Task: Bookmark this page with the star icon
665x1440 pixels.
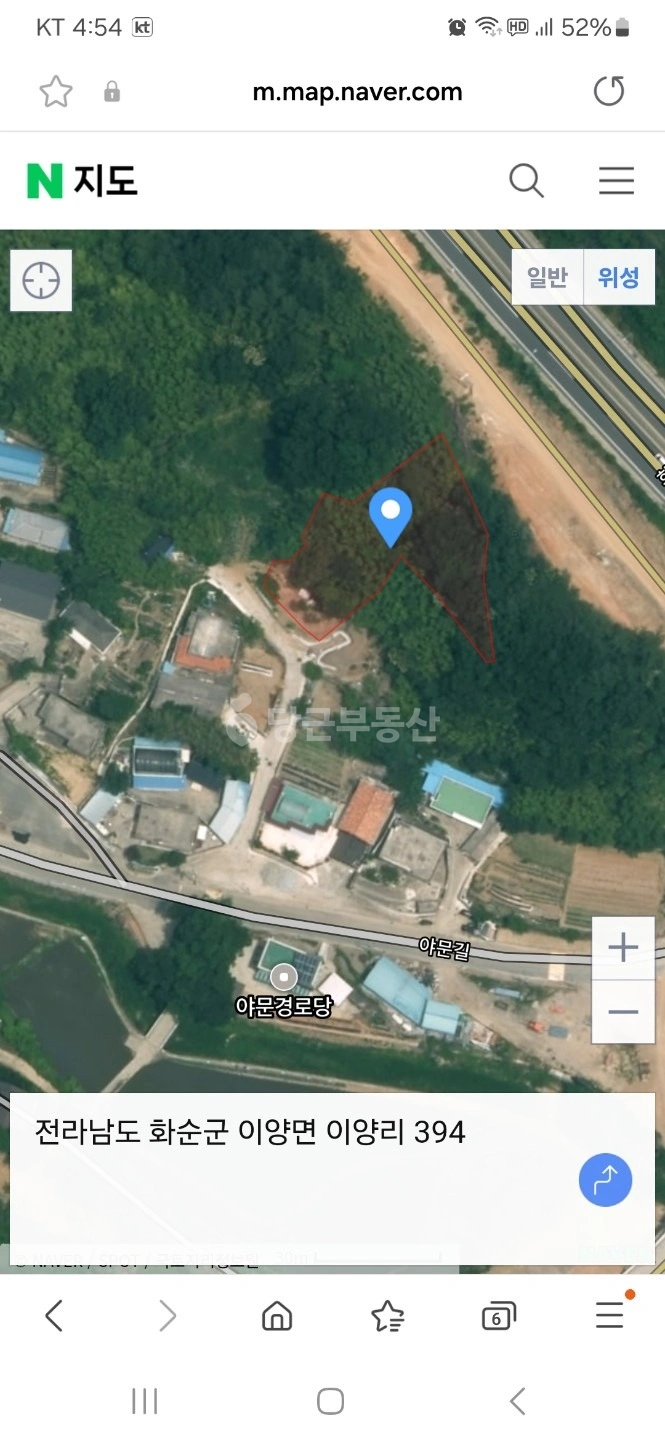Action: click(x=56, y=92)
